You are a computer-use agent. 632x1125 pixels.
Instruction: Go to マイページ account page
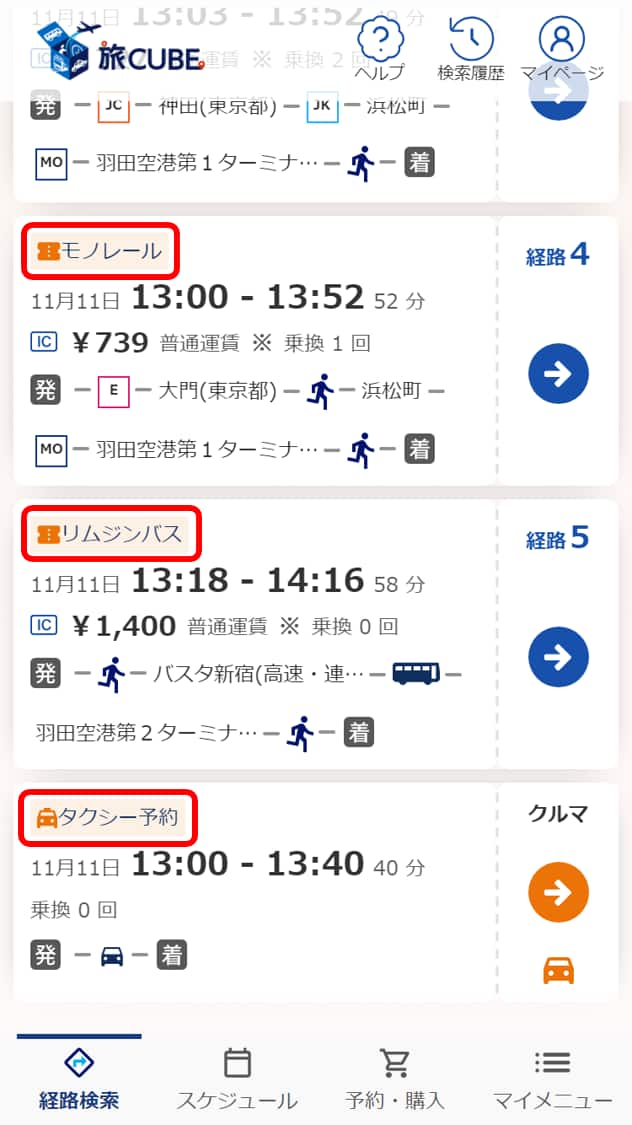pos(562,49)
